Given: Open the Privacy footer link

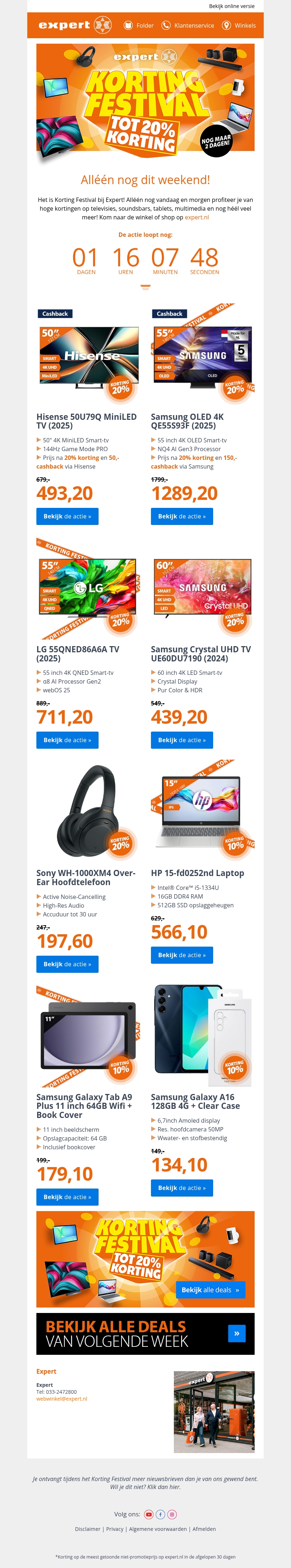Looking at the screenshot, I should coord(115,1528).
